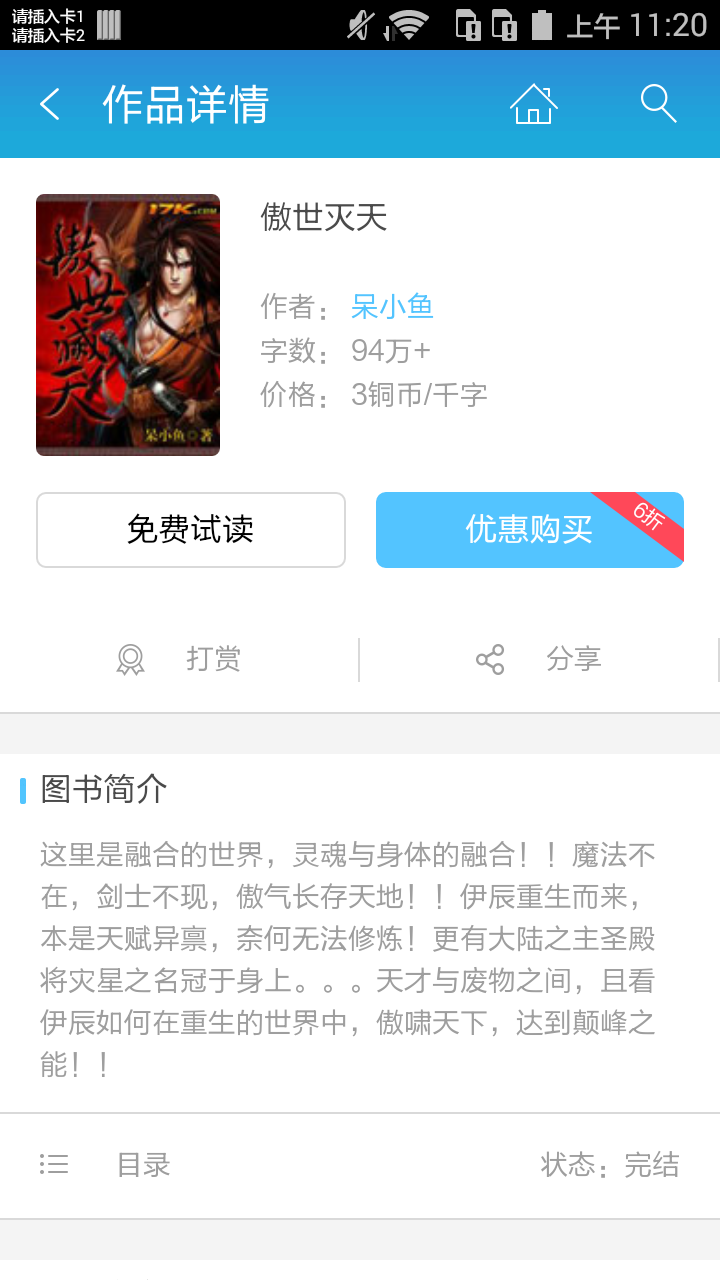The width and height of the screenshot is (720, 1280).
Task: Open the home icon in header
Action: pos(533,104)
